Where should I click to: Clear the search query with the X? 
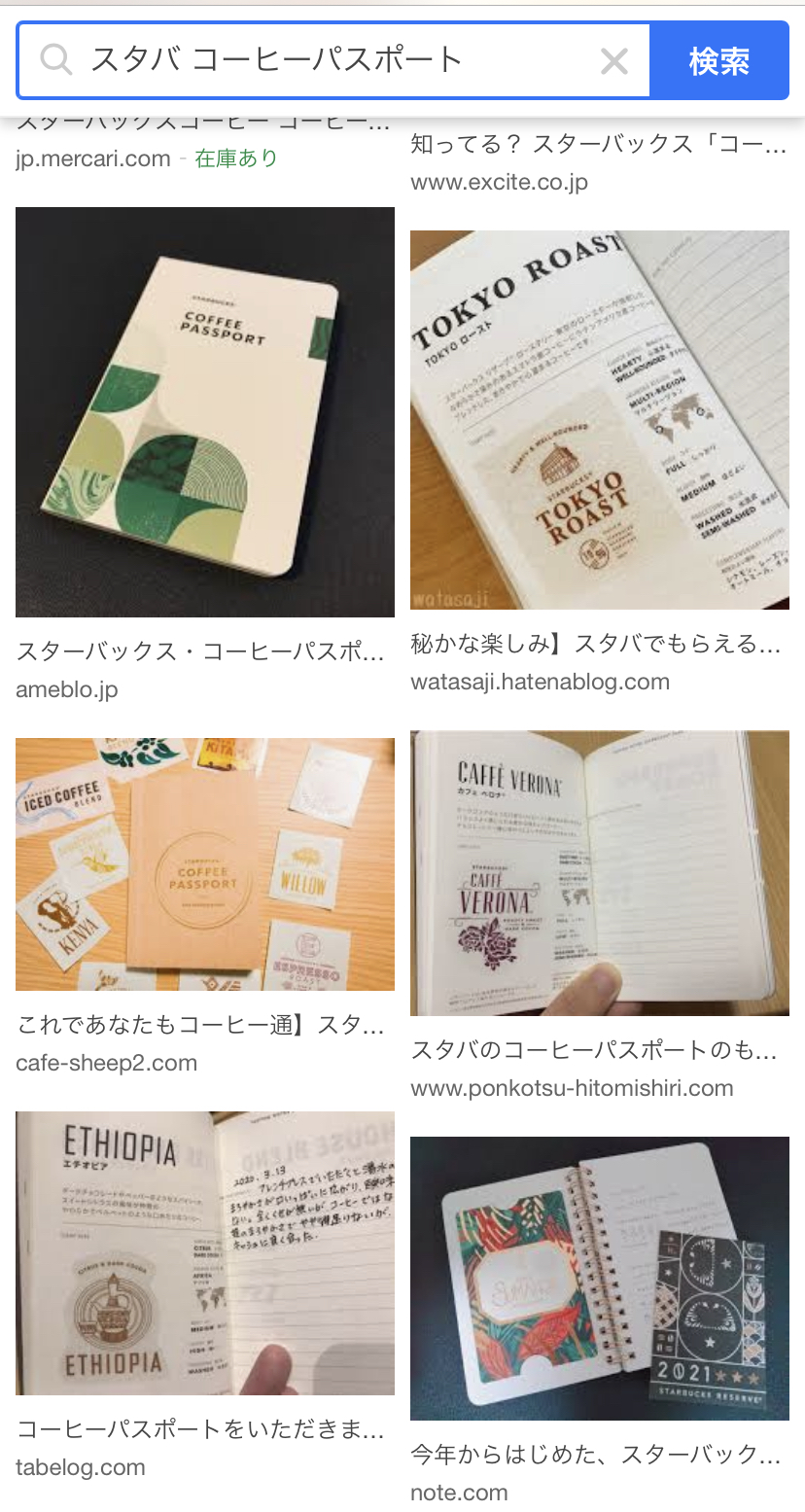click(x=614, y=61)
